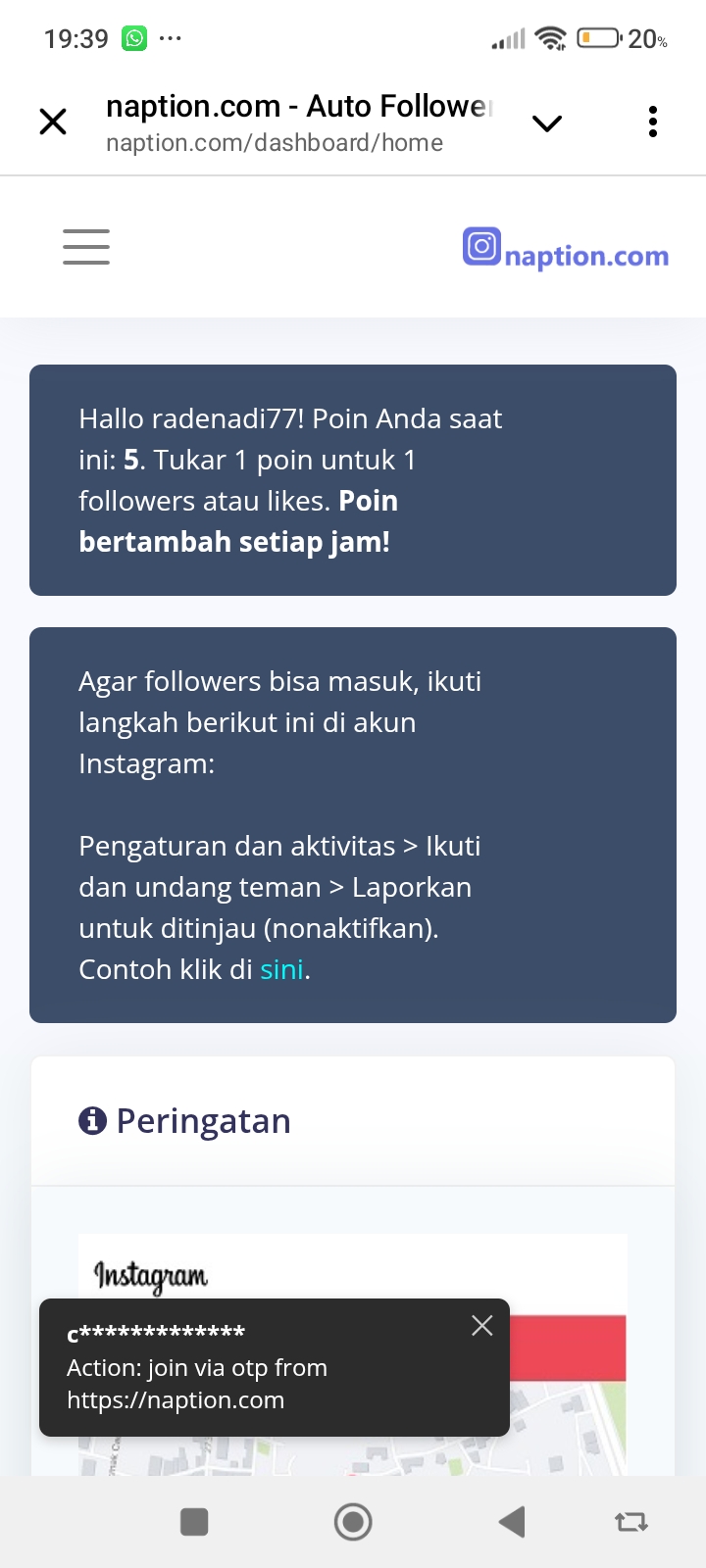Open the browser overflow menu
This screenshot has width=706, height=1568.
point(652,122)
